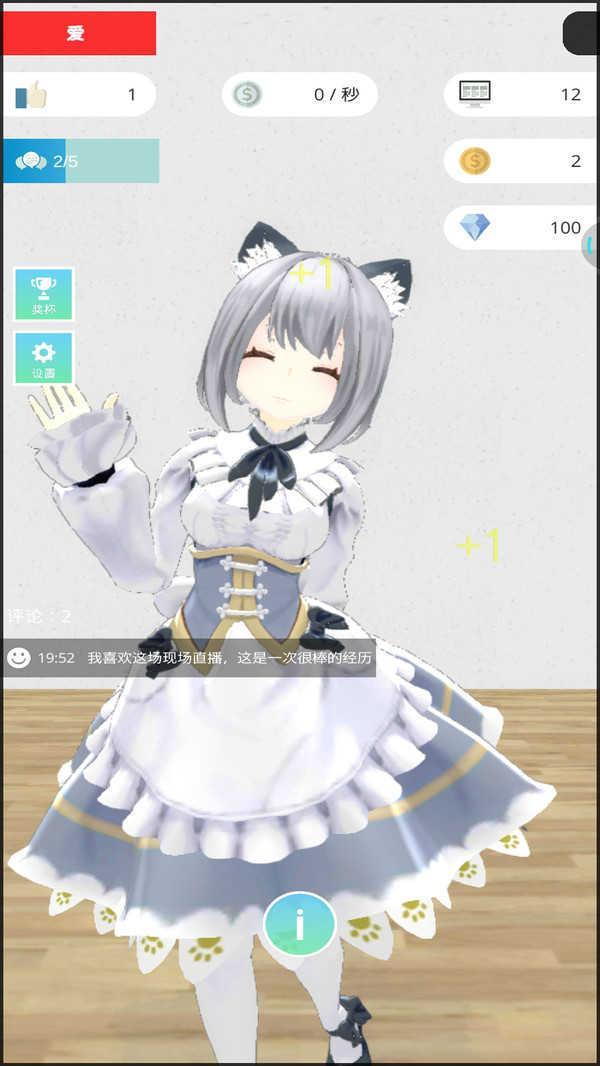Open the trophy achievements button

point(43,294)
